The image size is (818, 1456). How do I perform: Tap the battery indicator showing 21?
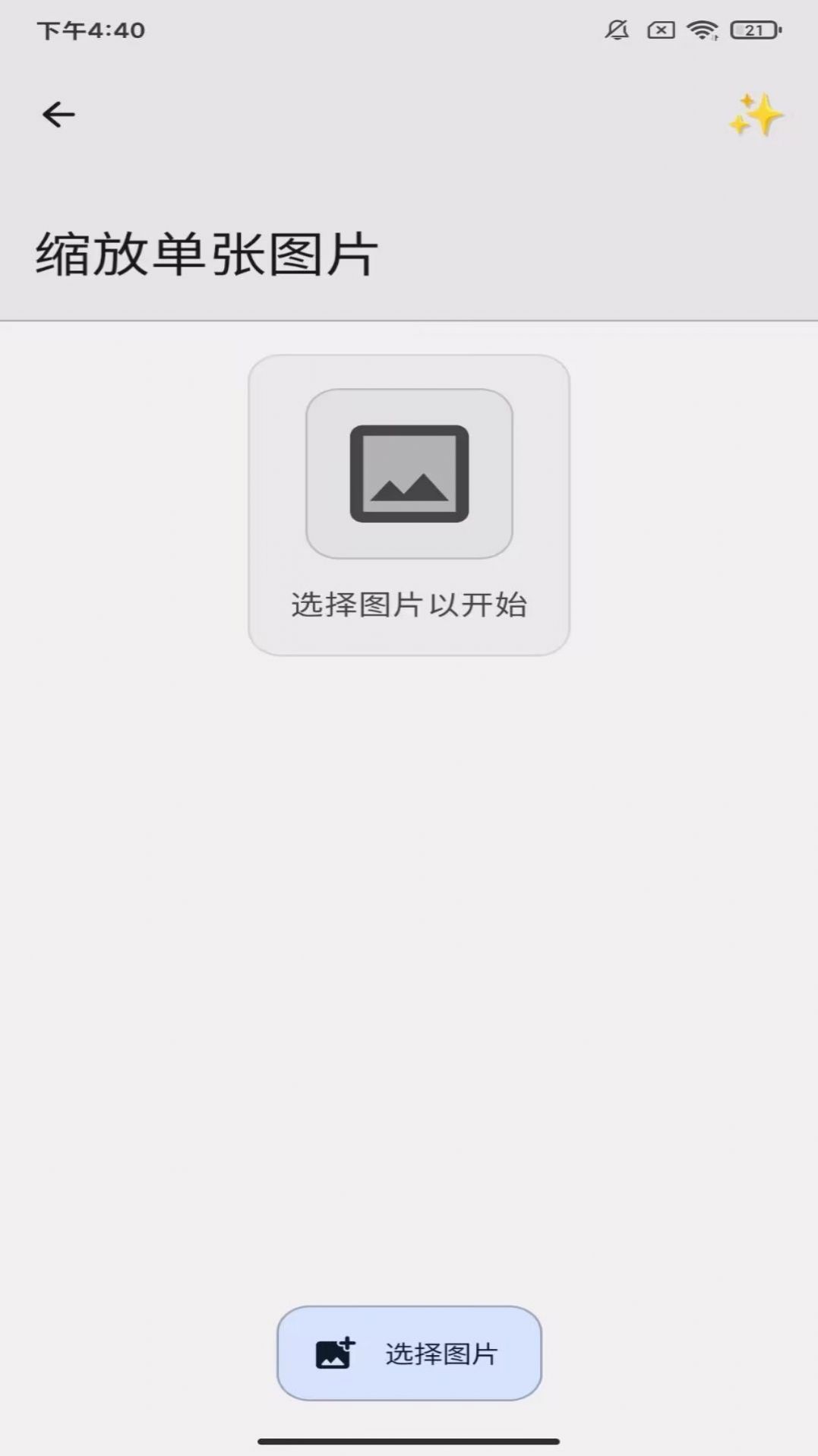click(755, 30)
